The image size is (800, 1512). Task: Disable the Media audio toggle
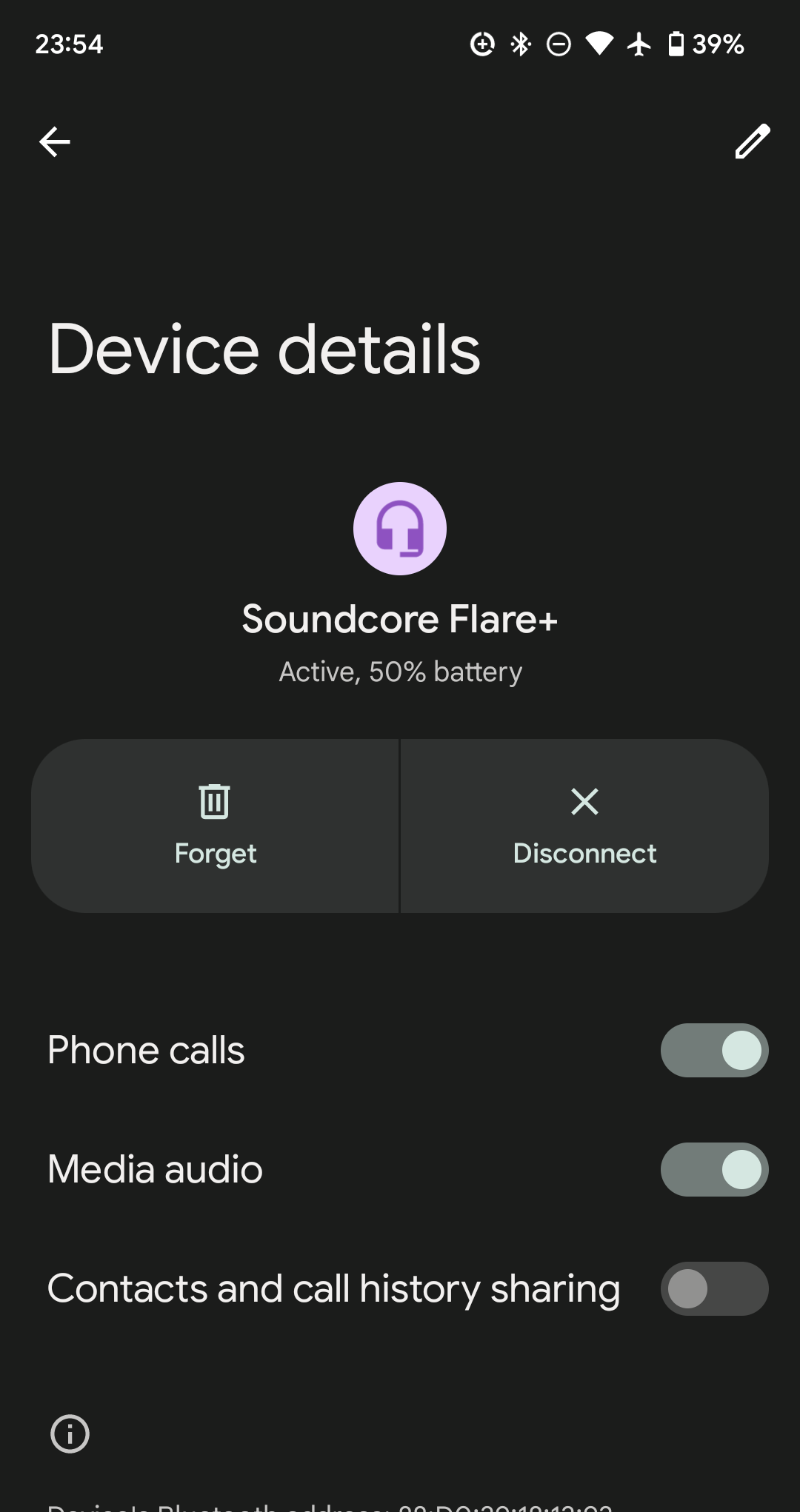714,1169
